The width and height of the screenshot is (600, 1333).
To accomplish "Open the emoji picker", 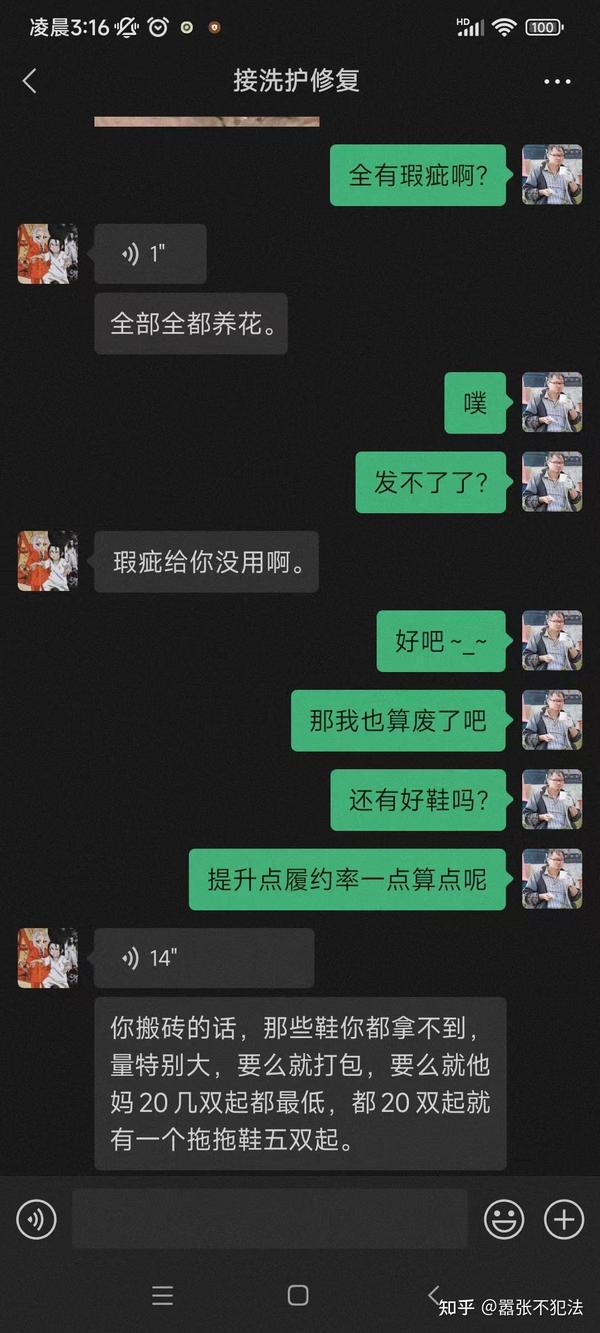I will [x=504, y=1219].
